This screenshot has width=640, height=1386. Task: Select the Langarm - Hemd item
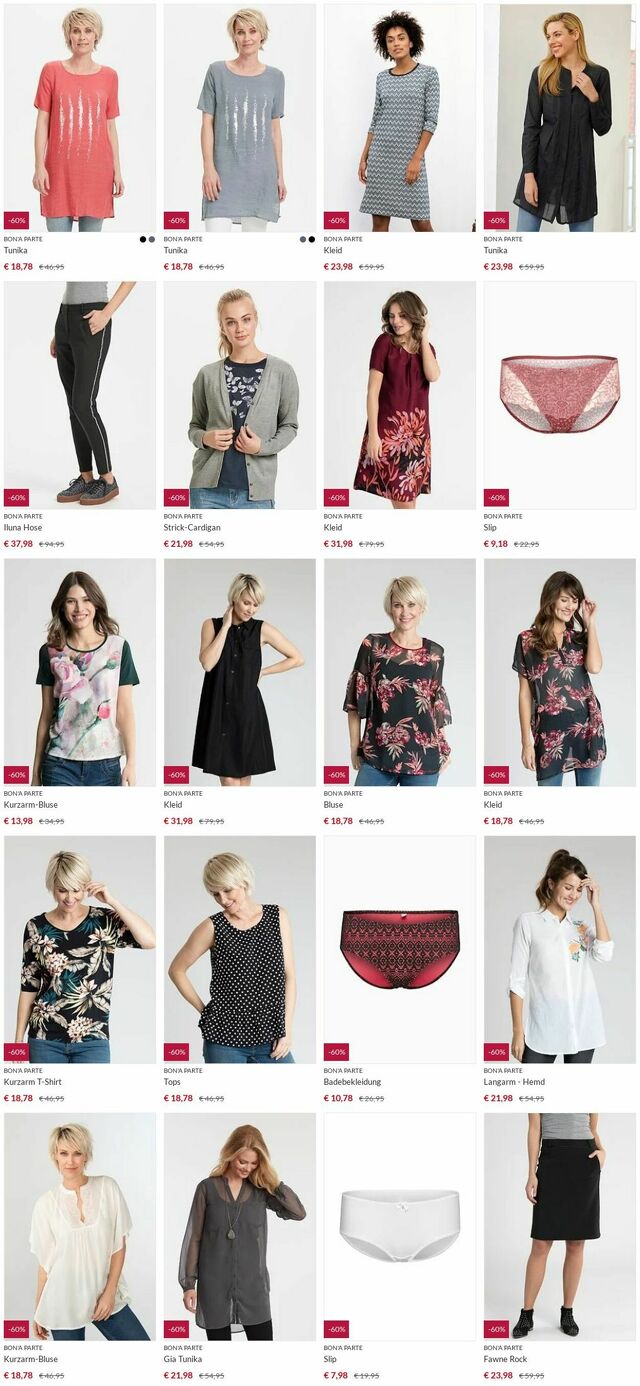[559, 949]
